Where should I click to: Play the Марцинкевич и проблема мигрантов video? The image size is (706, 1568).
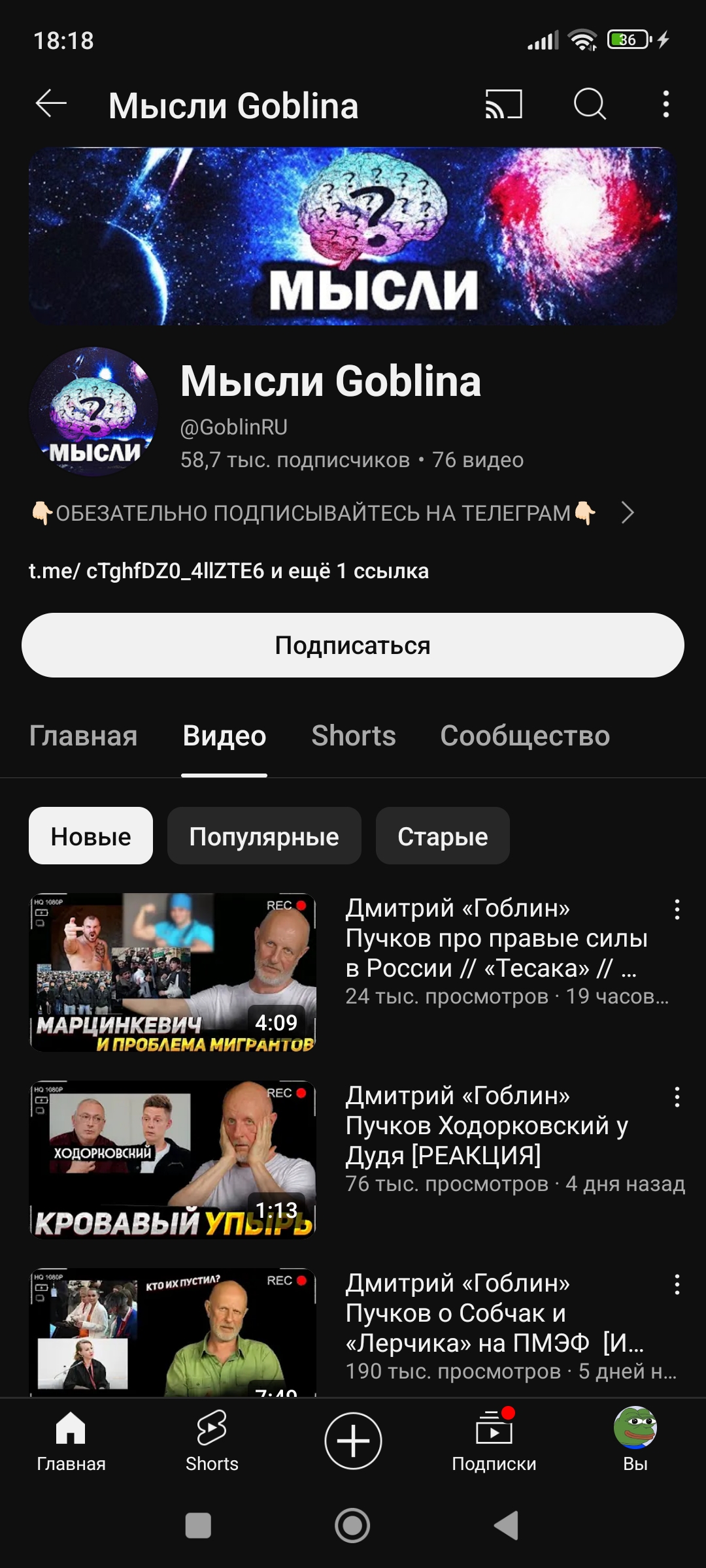[173, 972]
